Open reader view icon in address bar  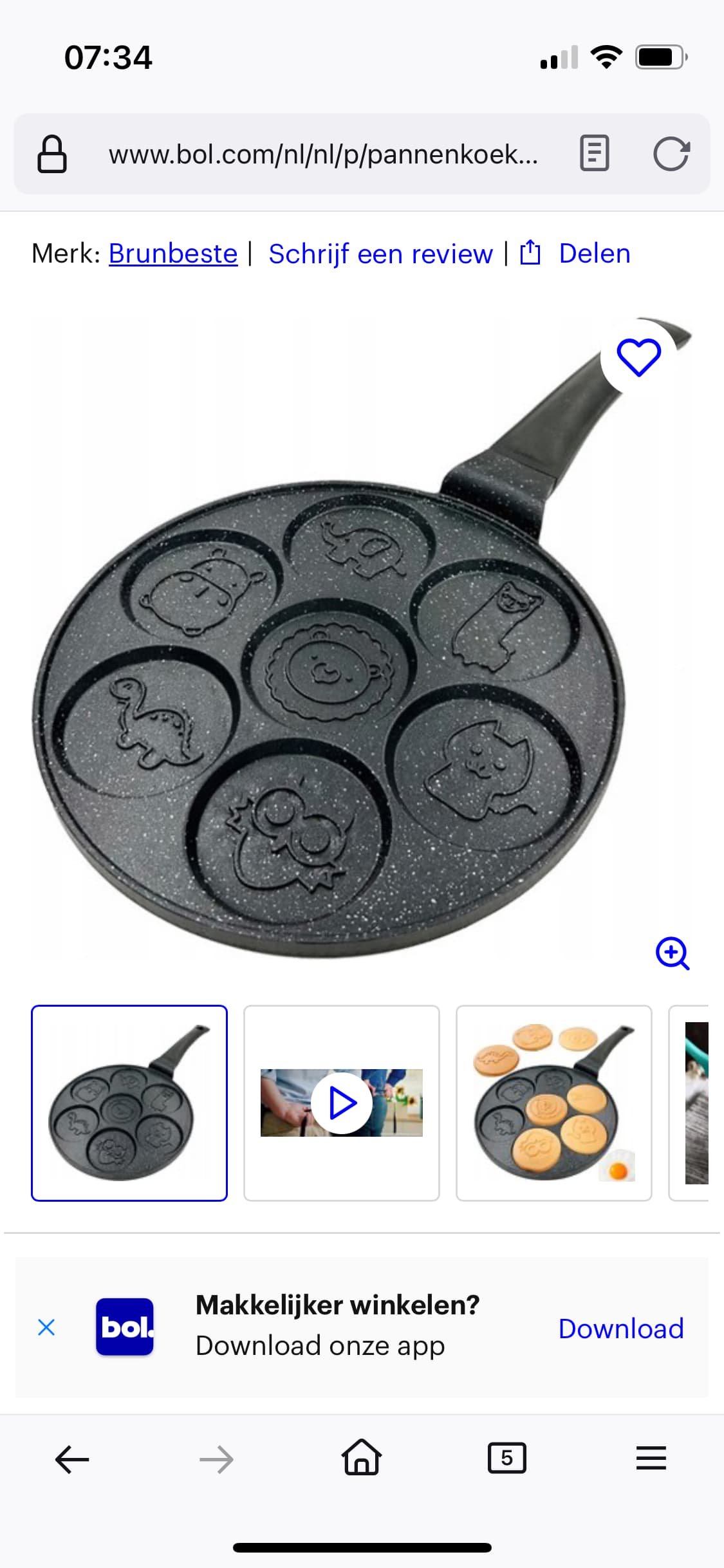pyautogui.click(x=594, y=153)
